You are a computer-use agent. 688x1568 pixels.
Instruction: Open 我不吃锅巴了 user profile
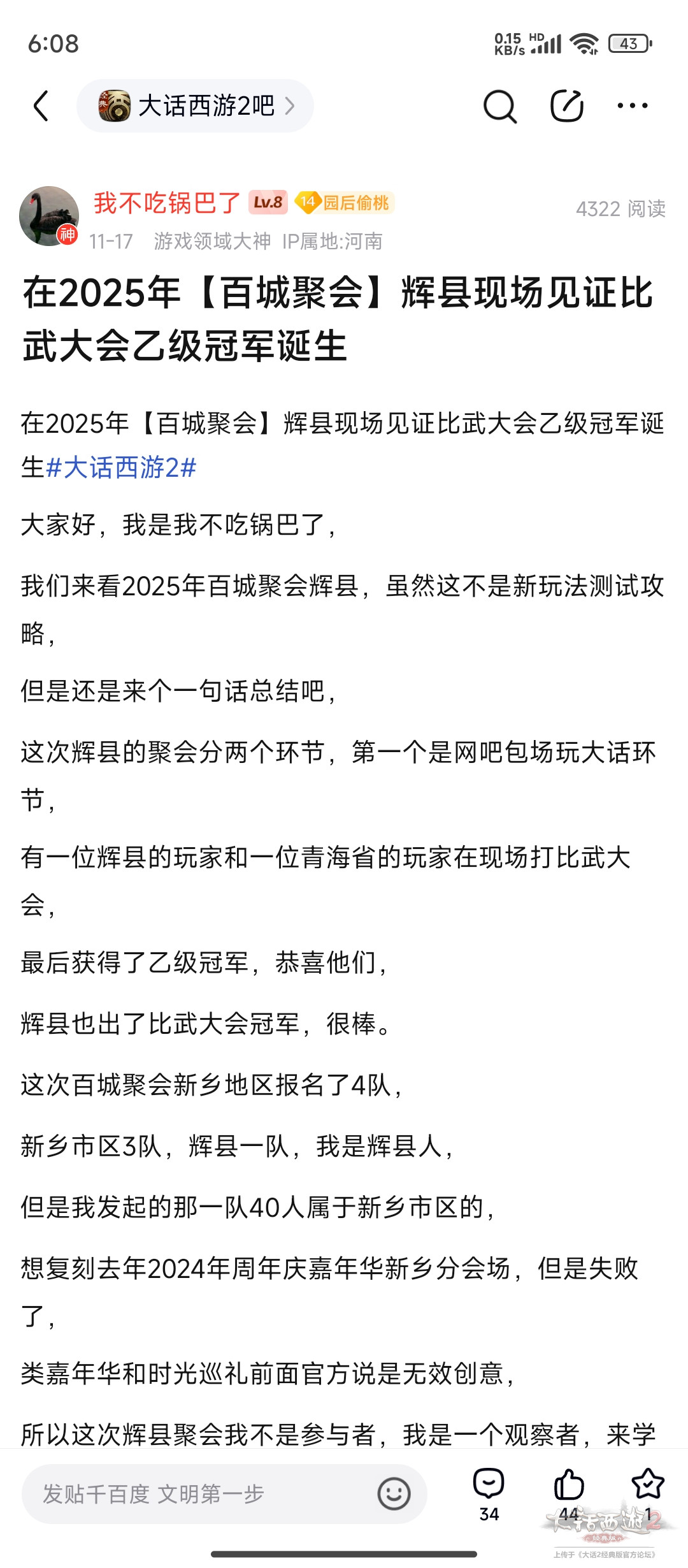pos(167,203)
